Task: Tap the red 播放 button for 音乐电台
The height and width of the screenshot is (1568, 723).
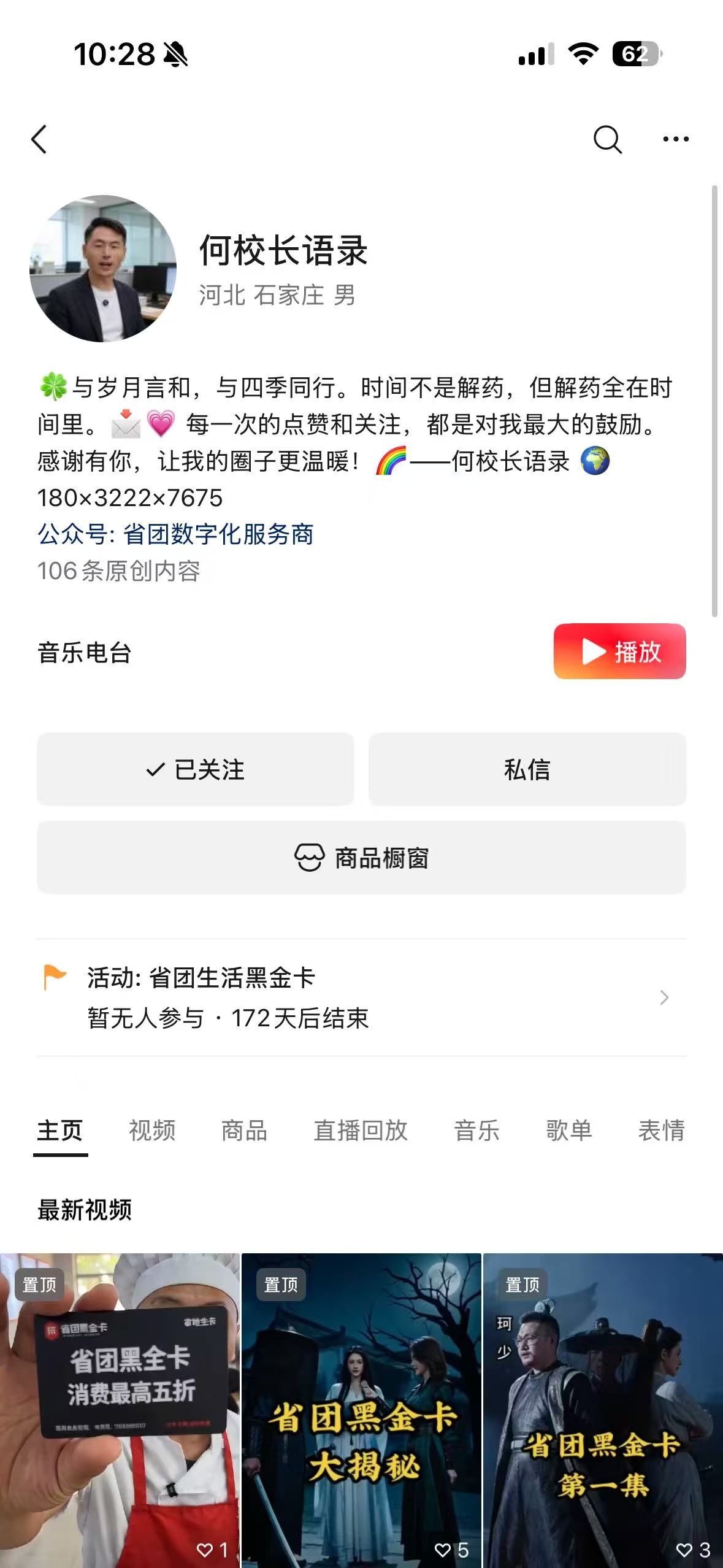Action: pos(619,651)
